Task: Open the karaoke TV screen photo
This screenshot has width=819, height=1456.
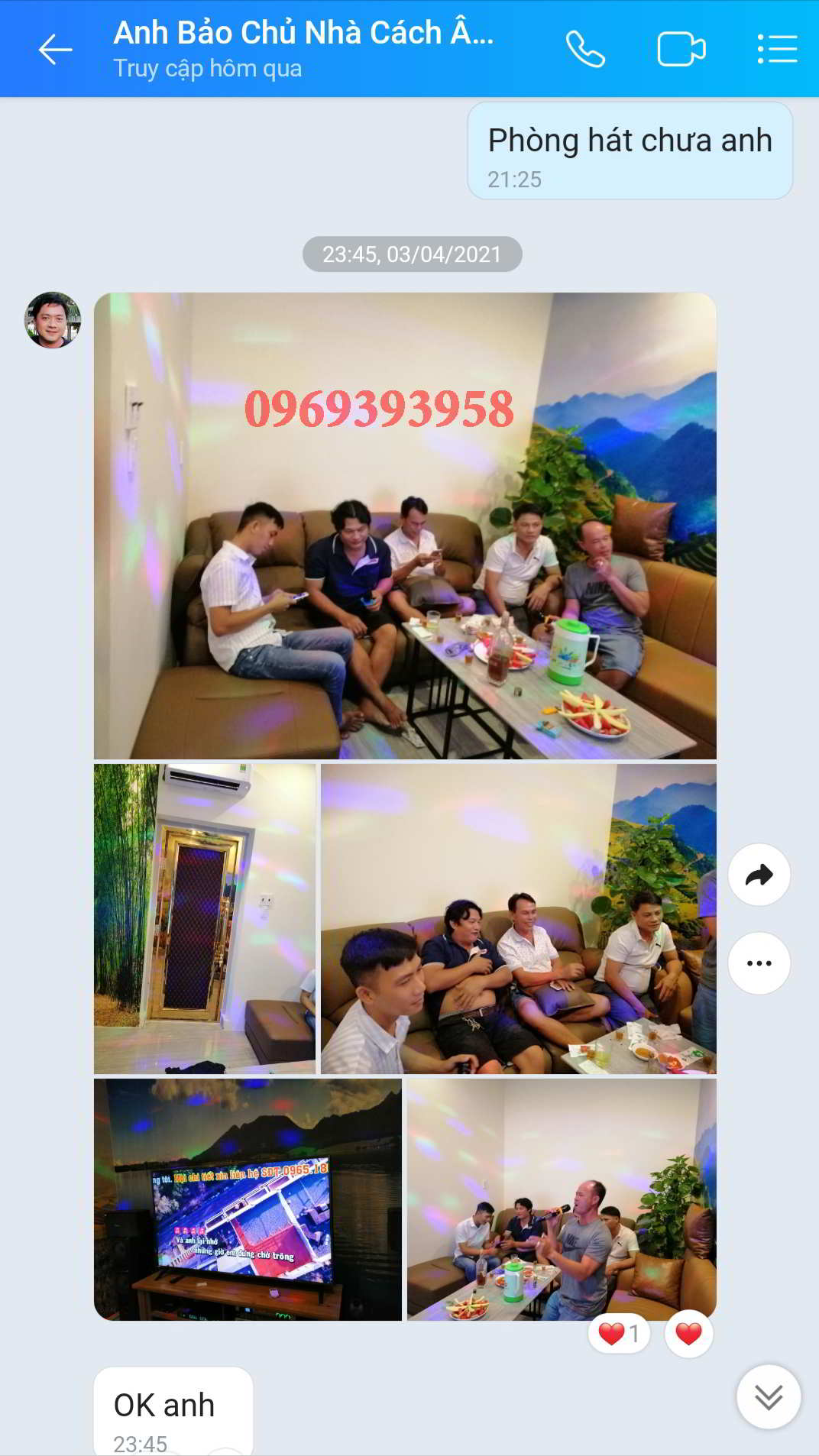Action: coord(248,1199)
